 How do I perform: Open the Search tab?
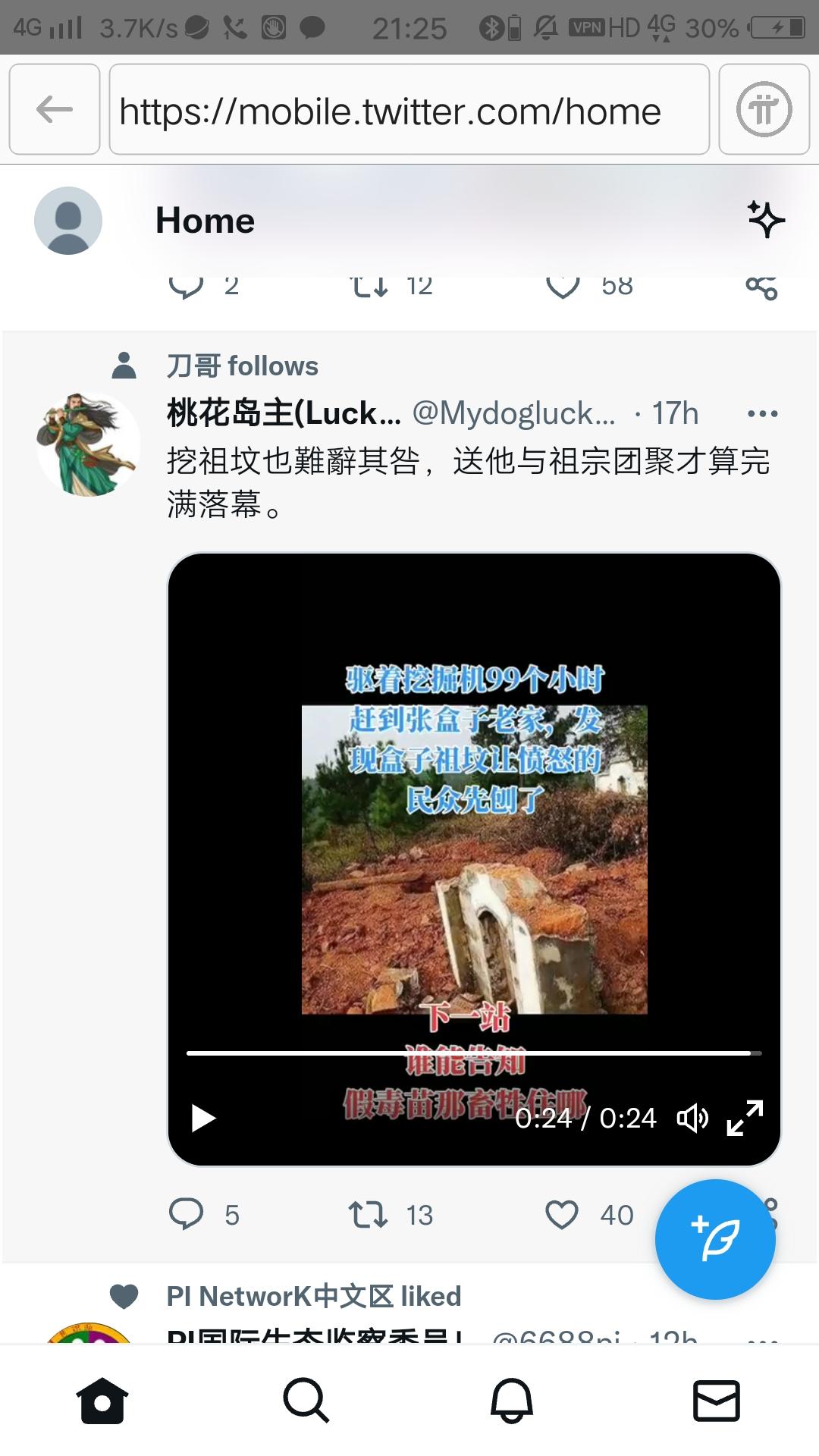306,1400
